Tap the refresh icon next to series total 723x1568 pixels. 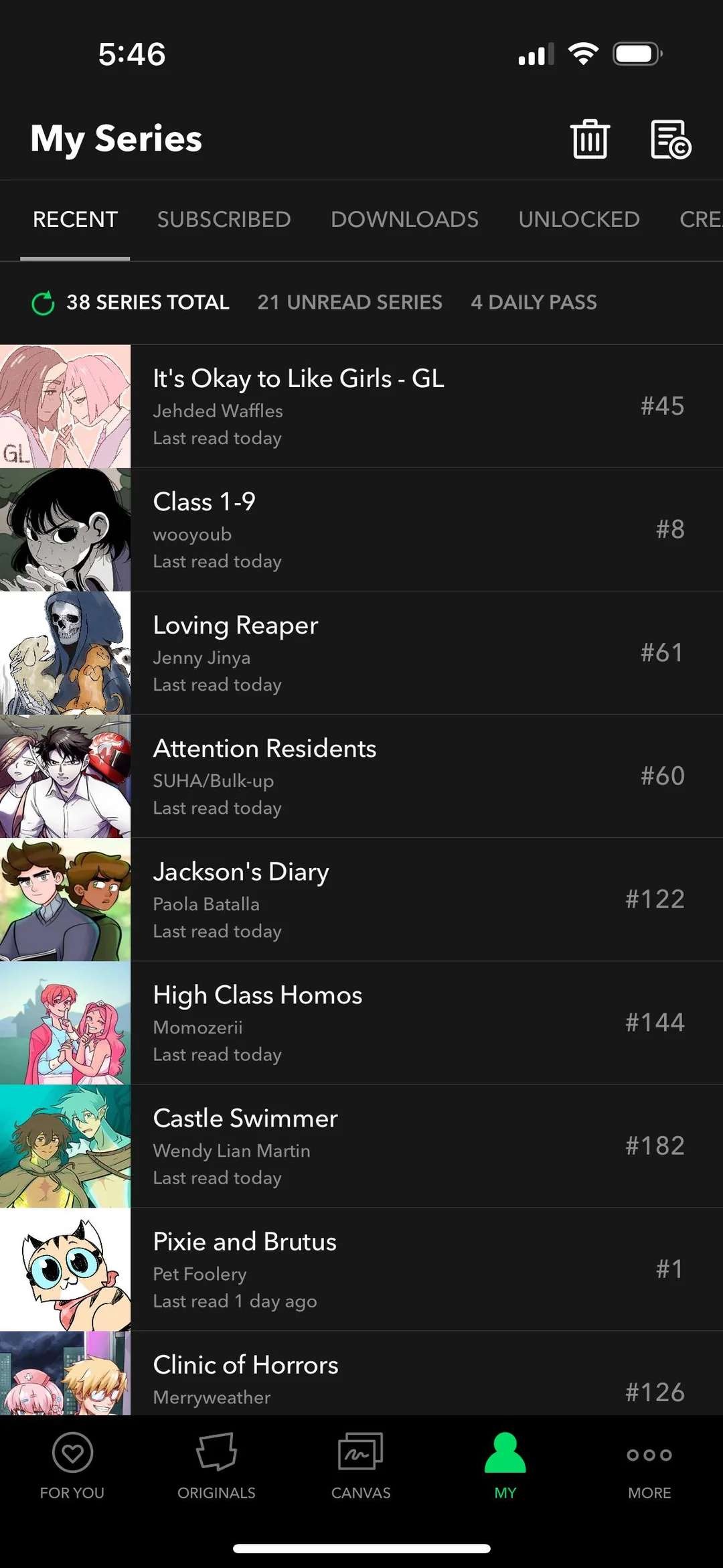(x=42, y=302)
